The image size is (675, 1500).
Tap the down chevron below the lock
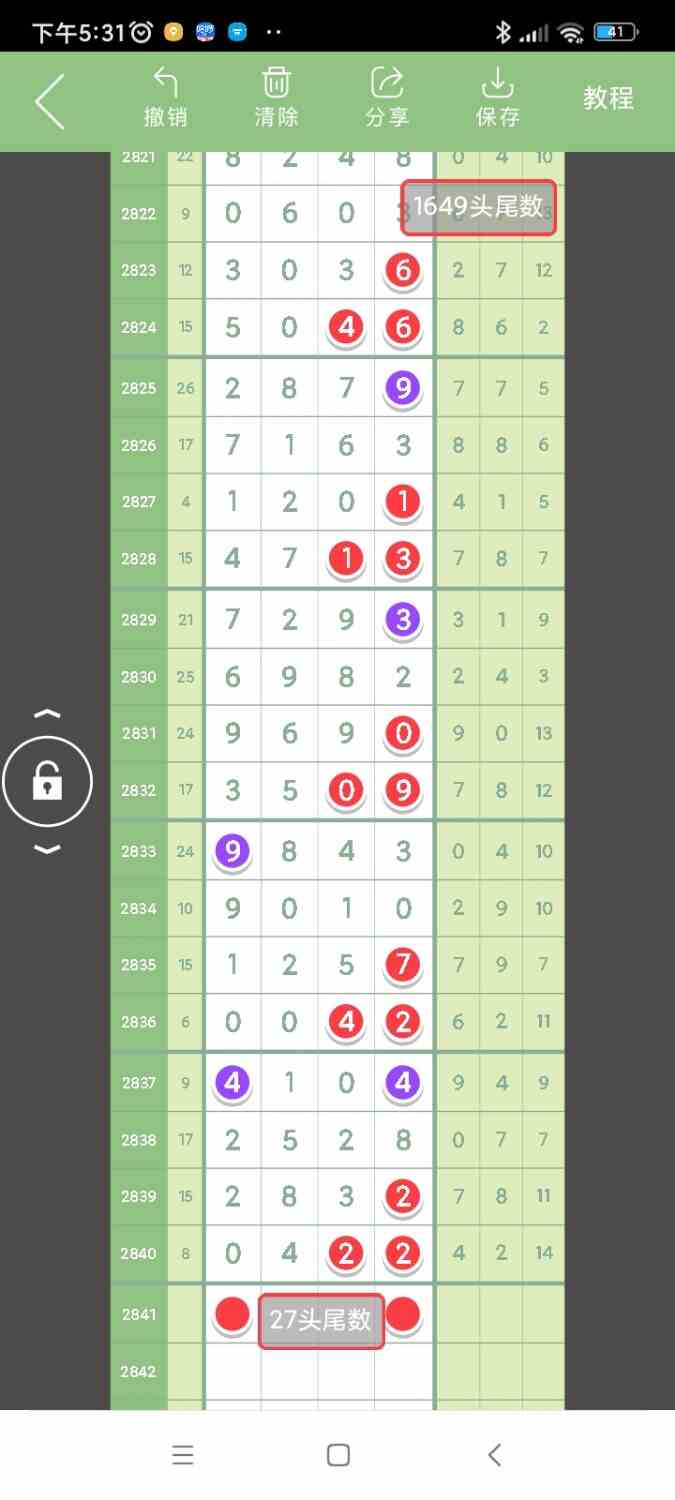[x=47, y=849]
